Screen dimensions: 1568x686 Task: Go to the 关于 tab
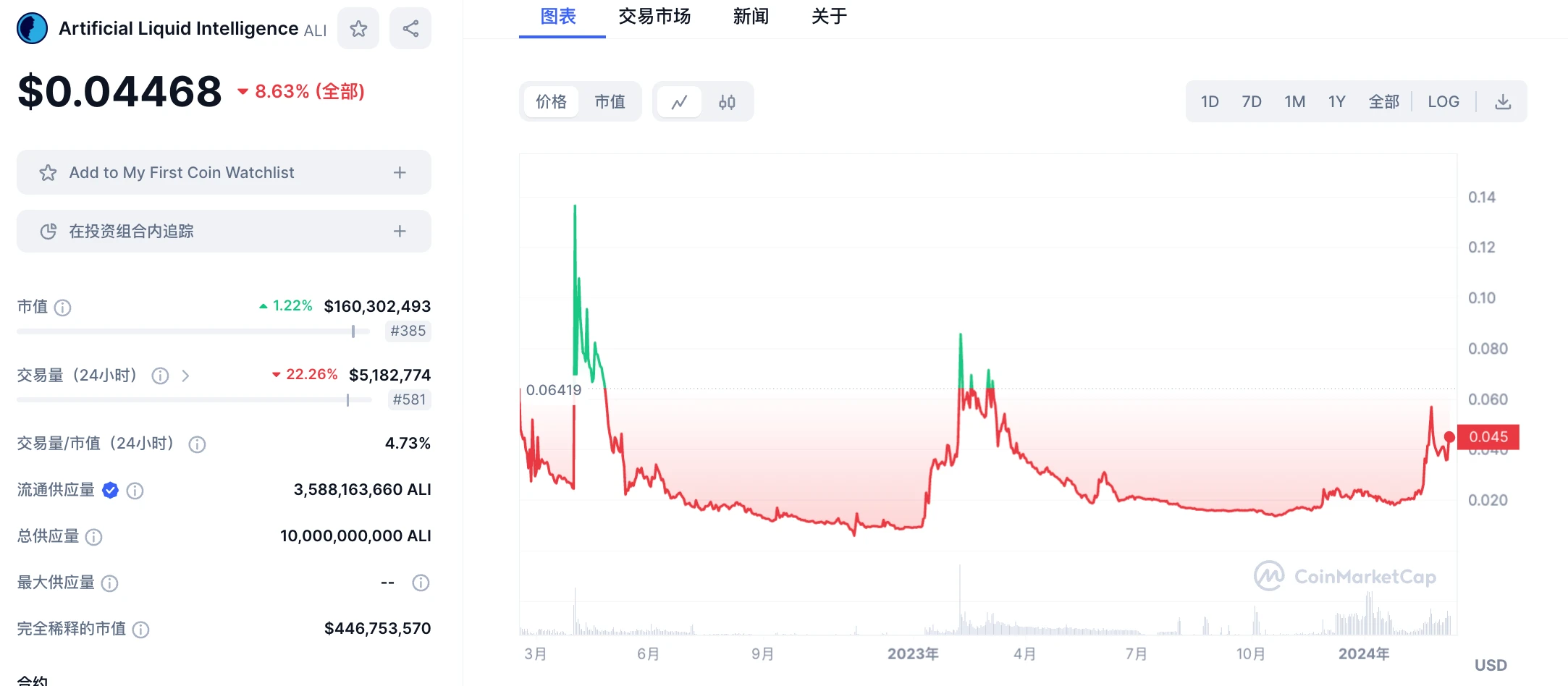[829, 17]
